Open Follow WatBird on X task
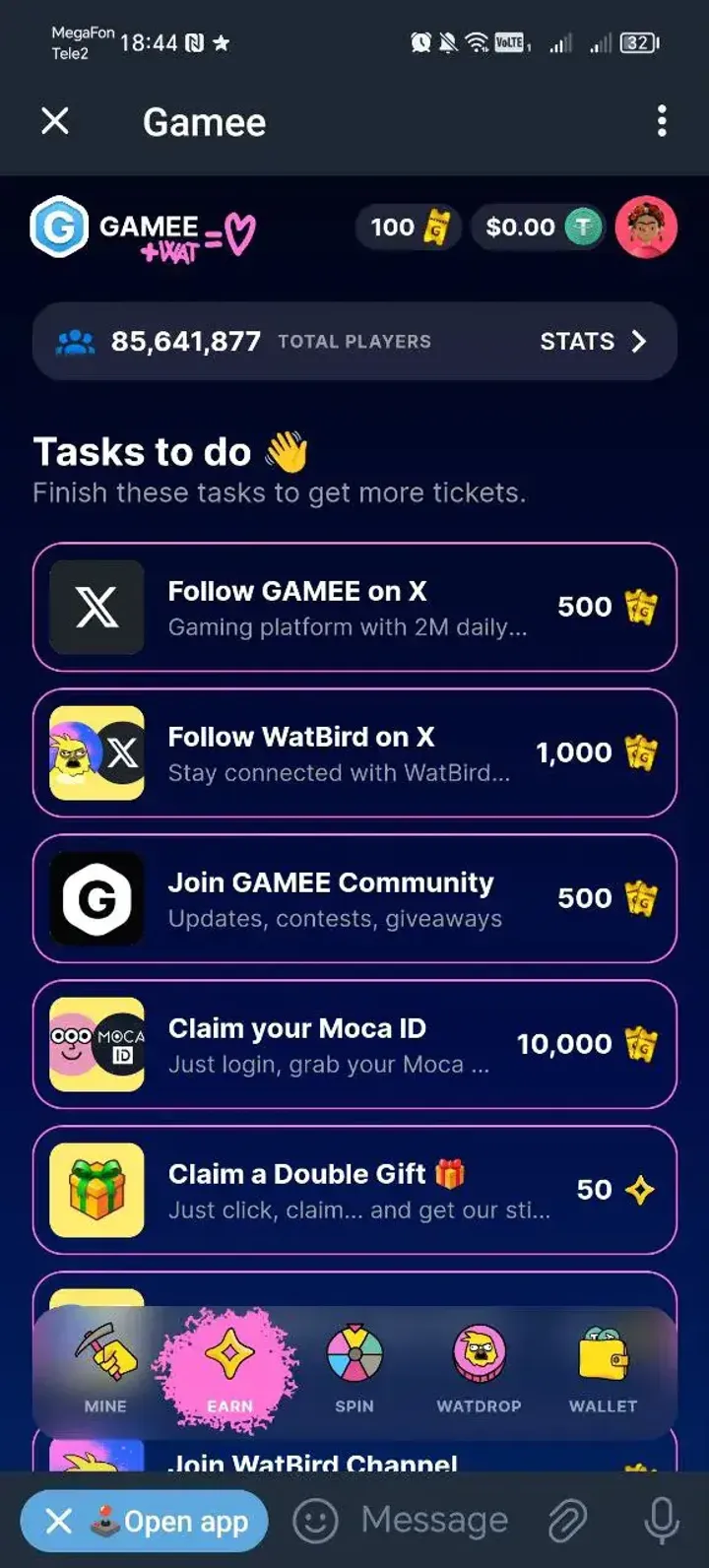Viewport: 709px width, 1568px height. coord(354,752)
